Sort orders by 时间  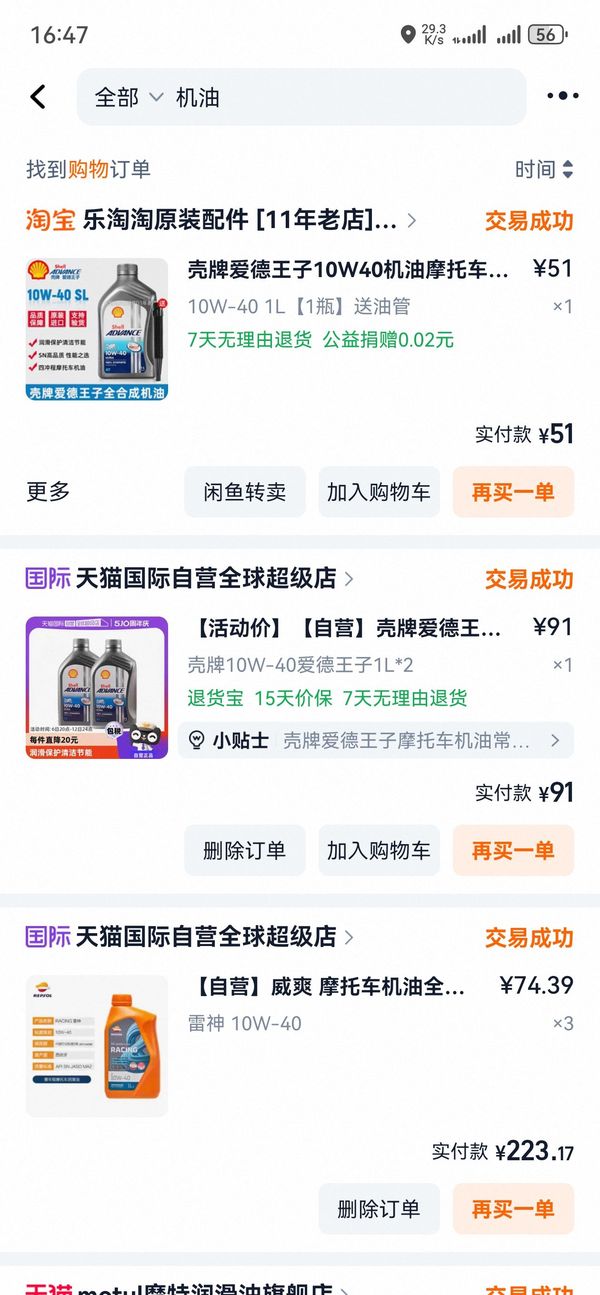click(x=544, y=170)
